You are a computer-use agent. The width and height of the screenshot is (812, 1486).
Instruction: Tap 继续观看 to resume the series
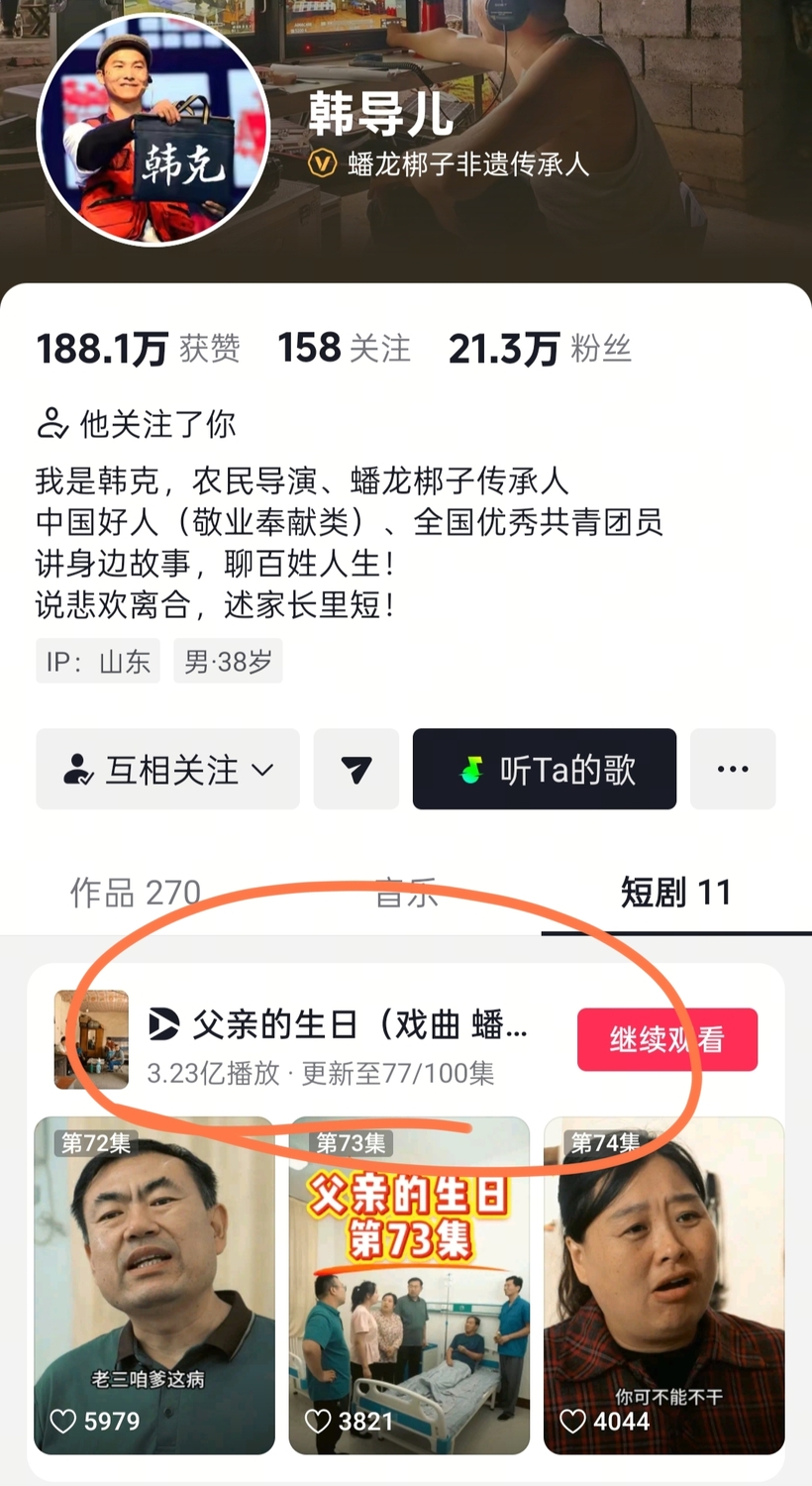(x=666, y=1040)
